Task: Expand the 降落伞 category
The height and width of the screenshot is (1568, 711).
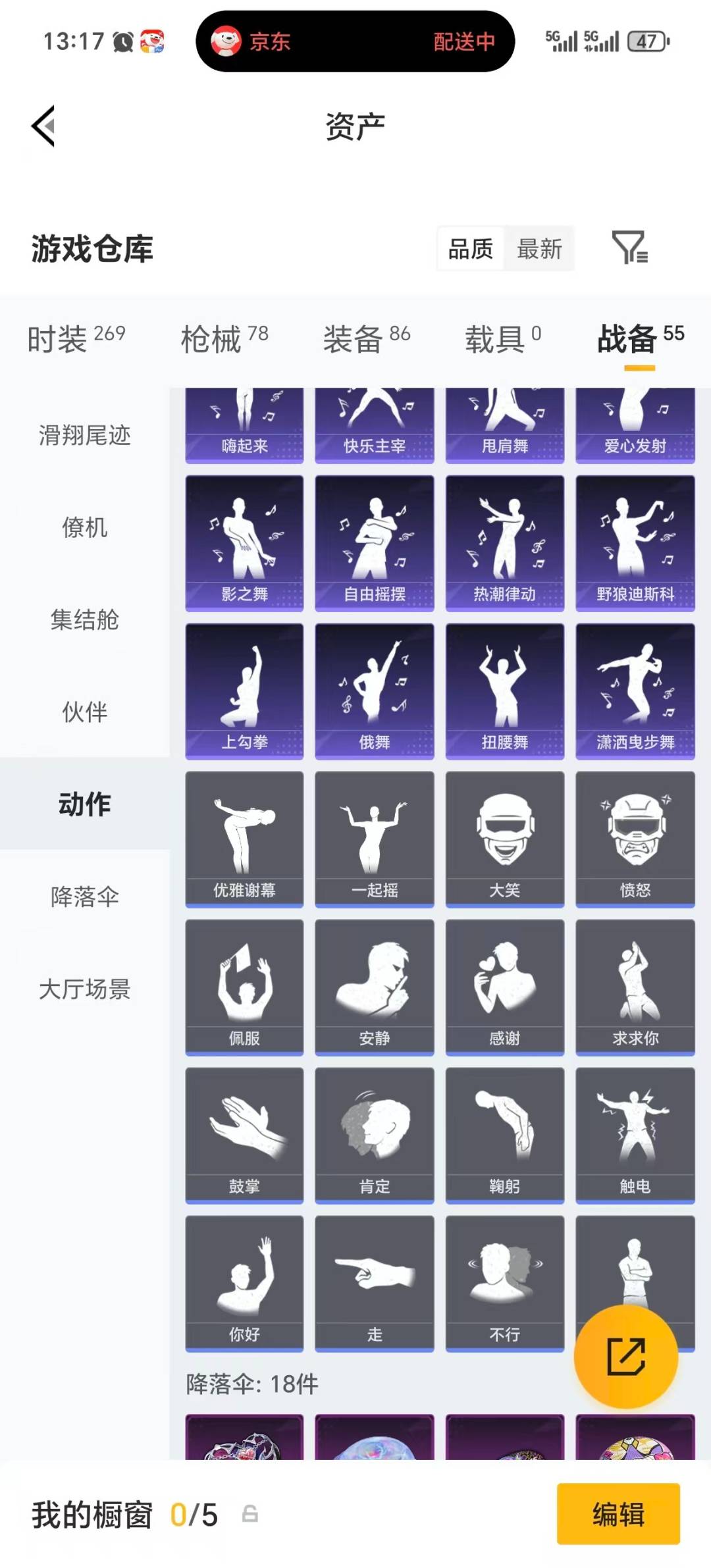Action: pyautogui.click(x=83, y=896)
